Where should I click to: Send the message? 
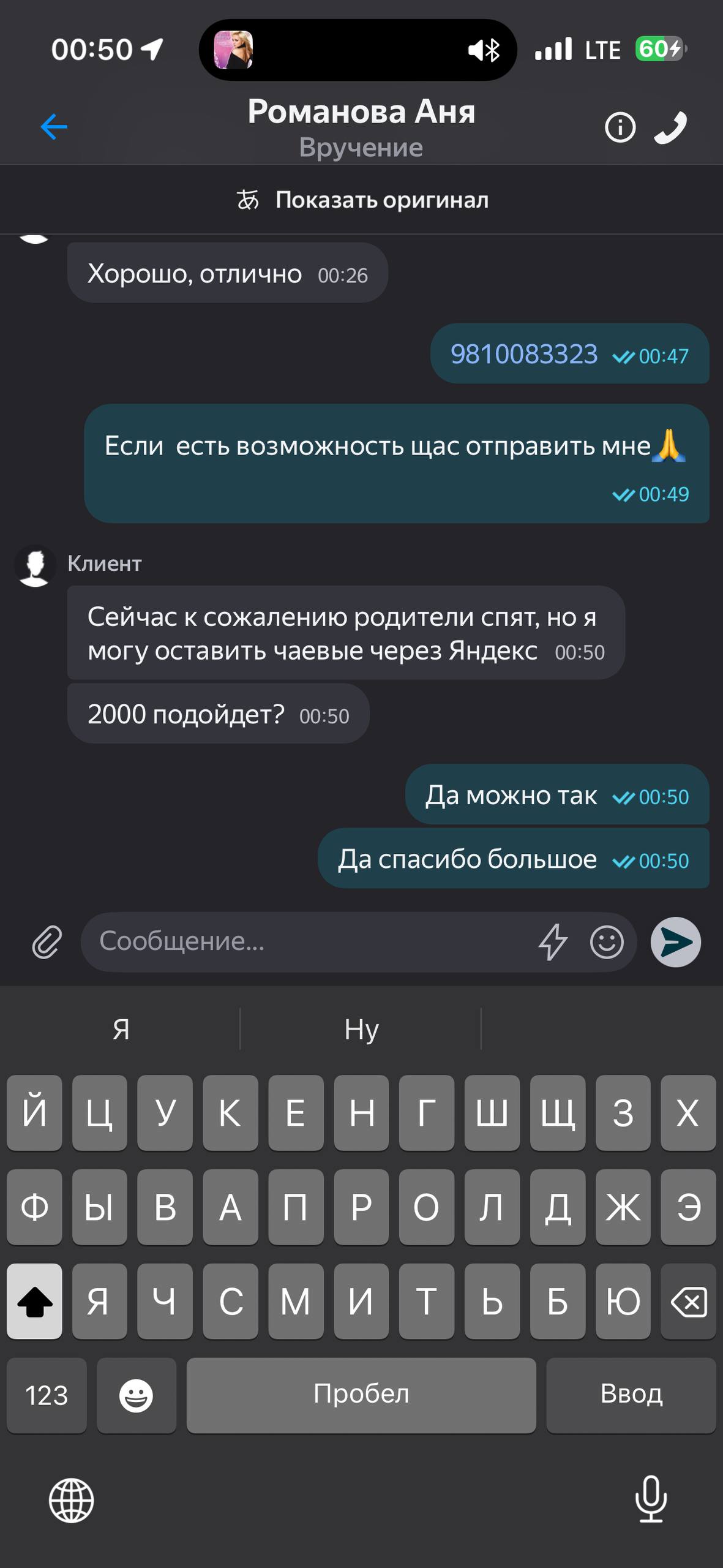pos(676,942)
